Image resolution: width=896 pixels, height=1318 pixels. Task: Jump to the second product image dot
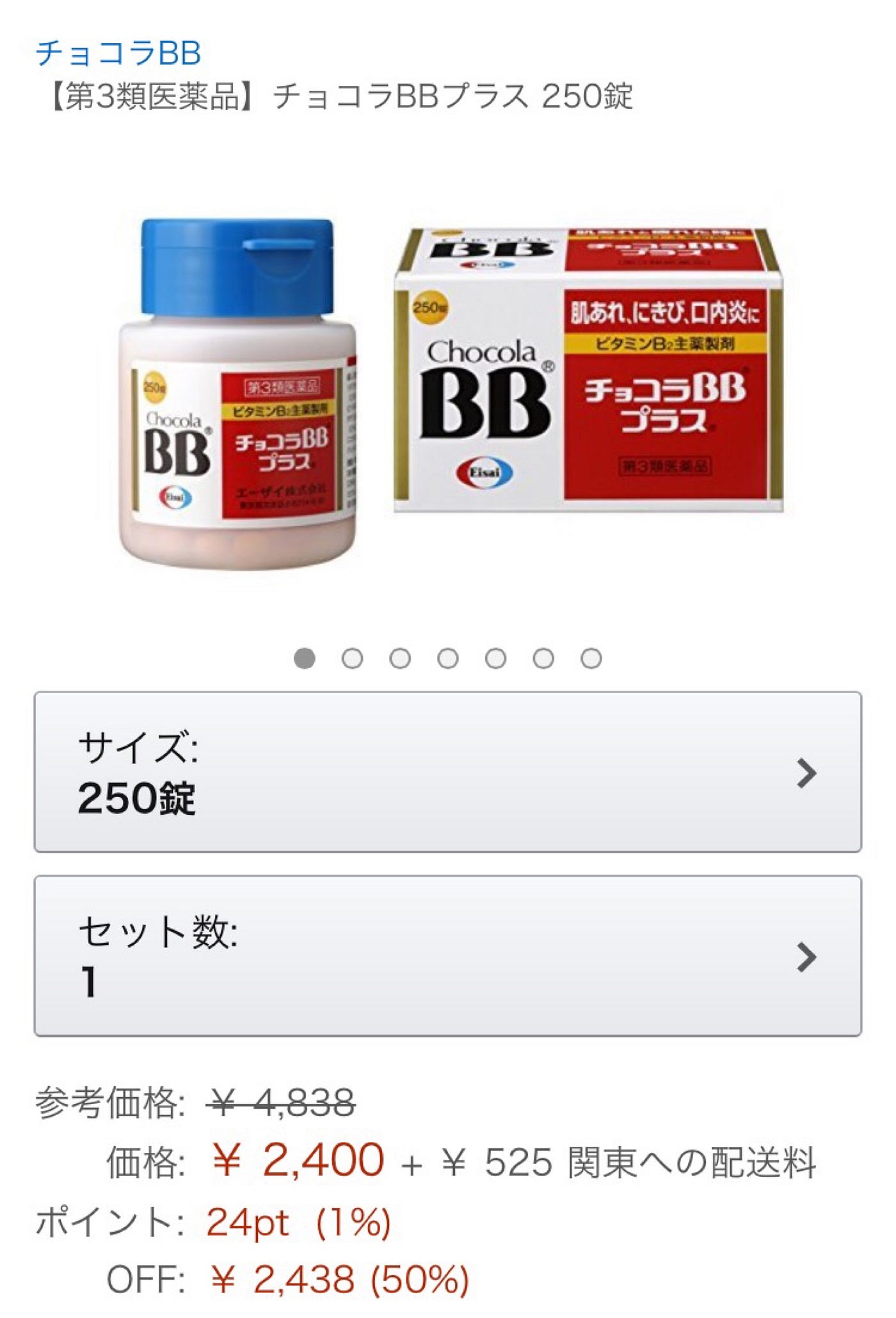click(x=352, y=658)
